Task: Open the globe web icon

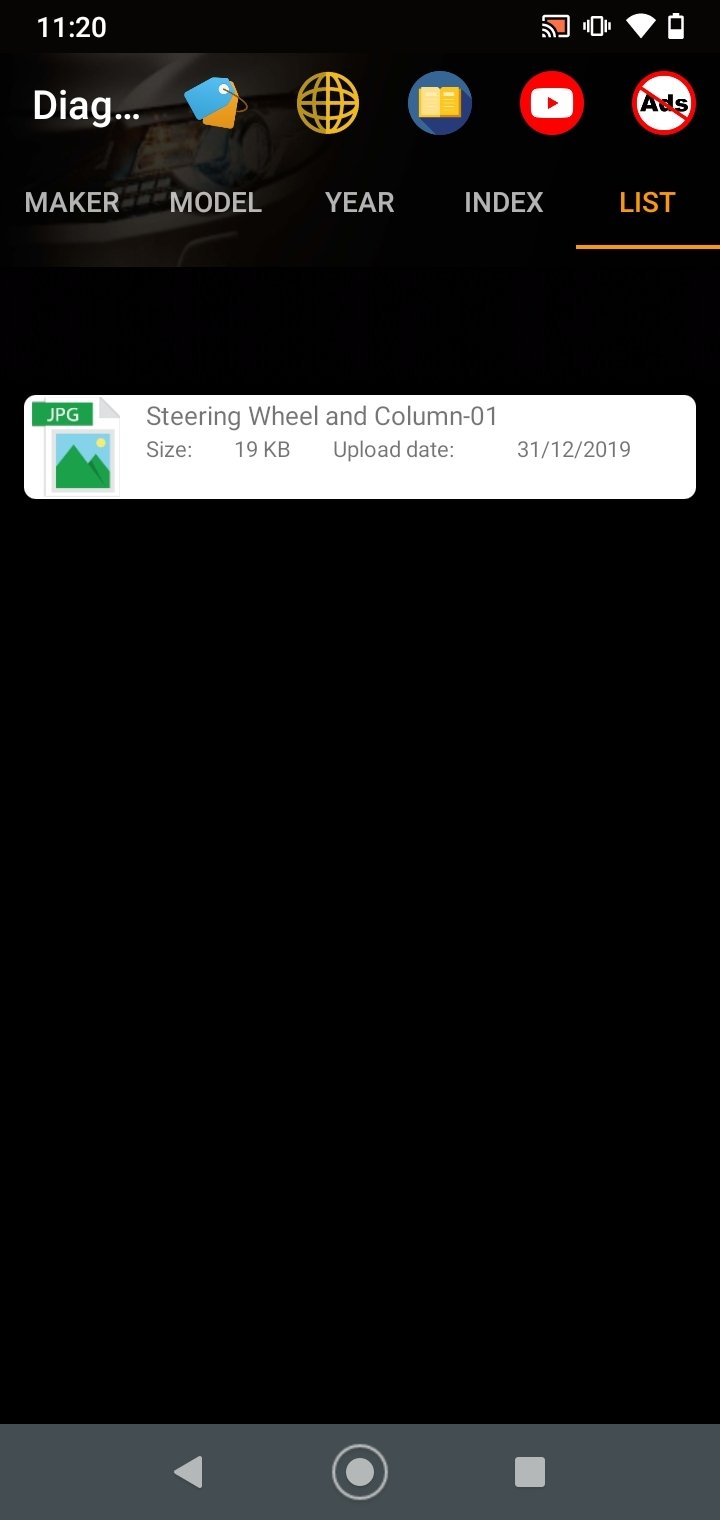Action: (x=328, y=104)
